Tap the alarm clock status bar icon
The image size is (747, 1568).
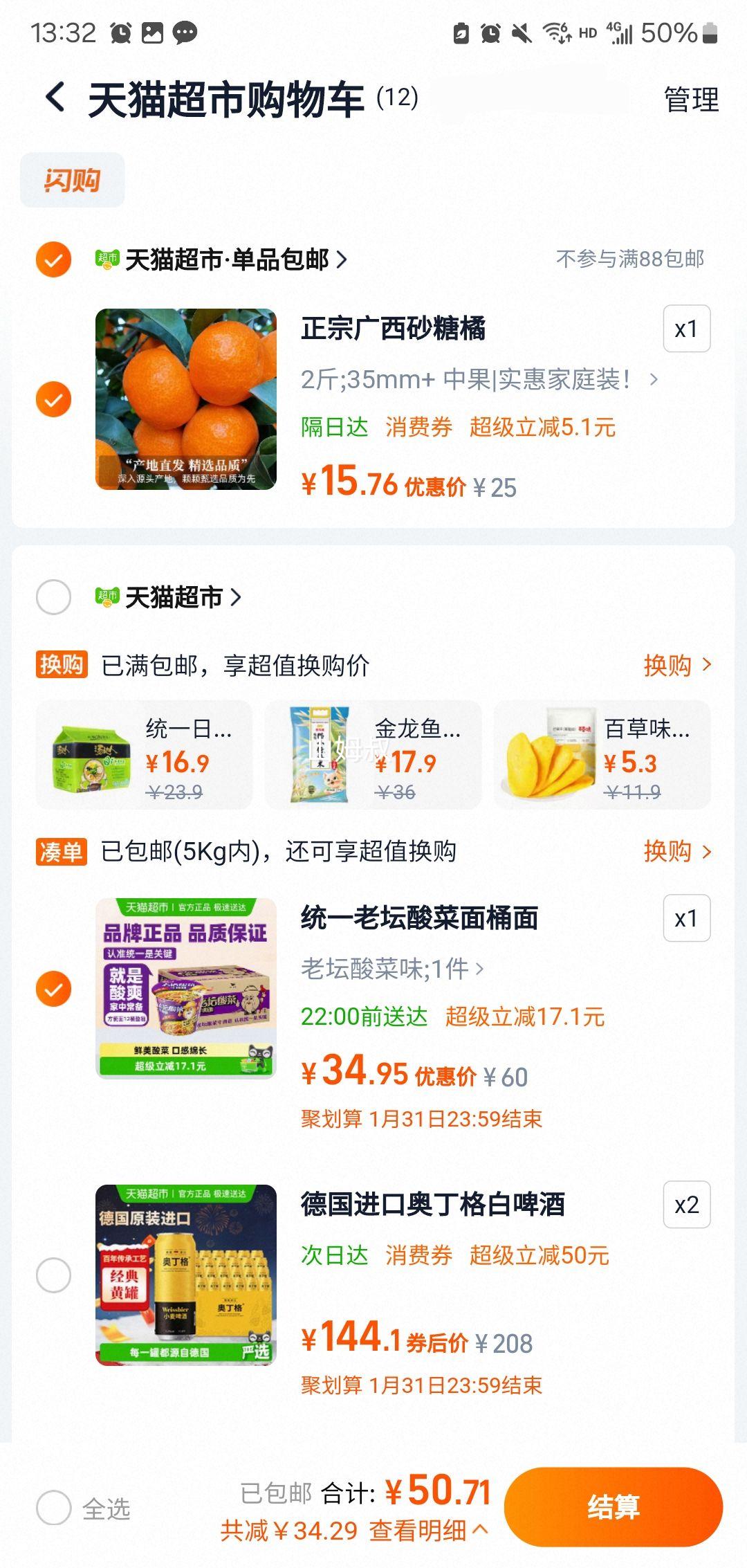pyautogui.click(x=489, y=32)
